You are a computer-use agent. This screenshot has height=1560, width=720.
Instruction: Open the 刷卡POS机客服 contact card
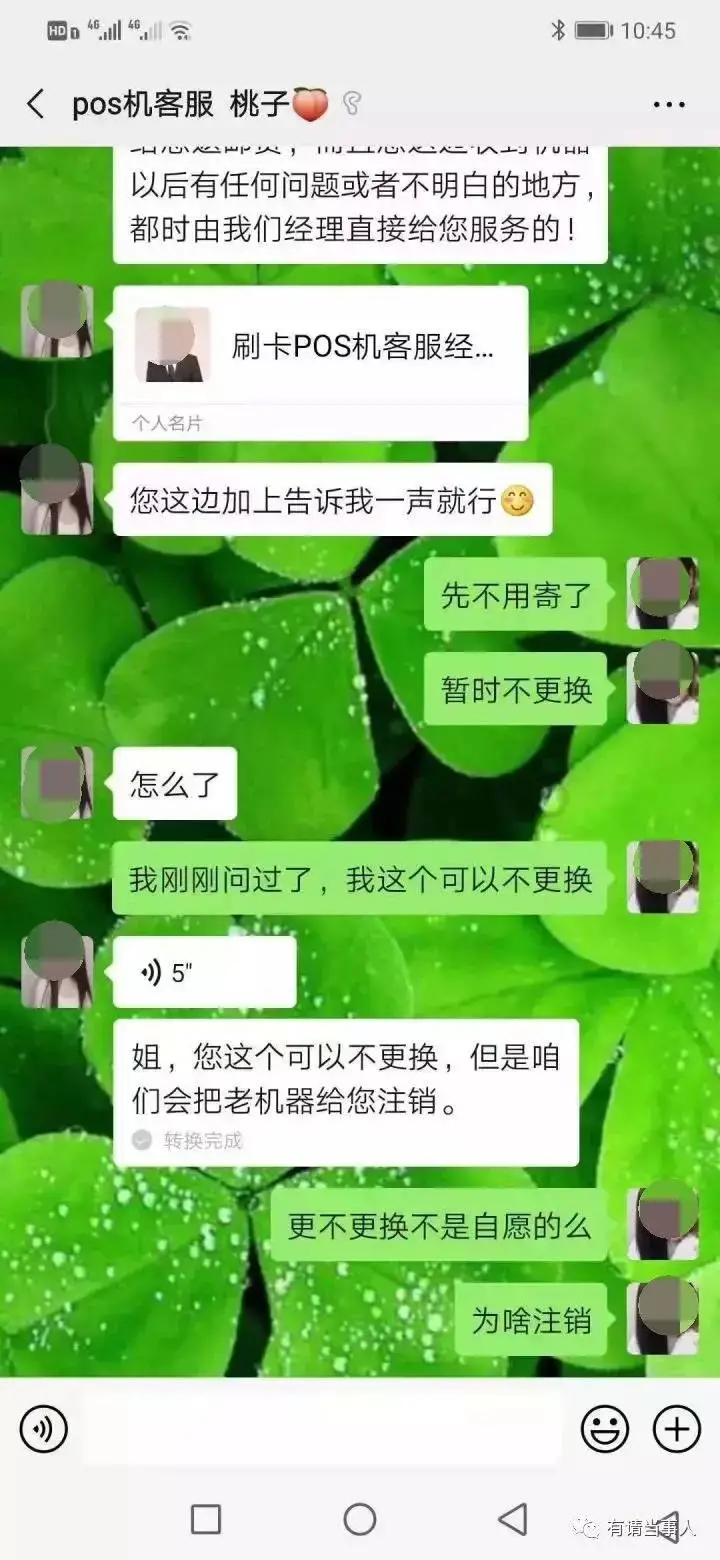[321, 363]
